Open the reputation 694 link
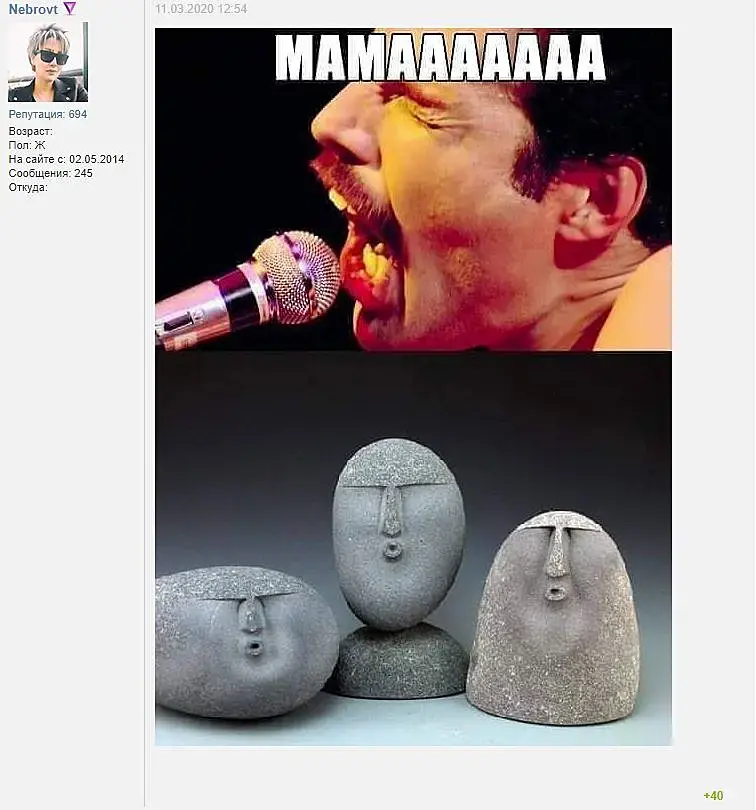 coord(48,115)
